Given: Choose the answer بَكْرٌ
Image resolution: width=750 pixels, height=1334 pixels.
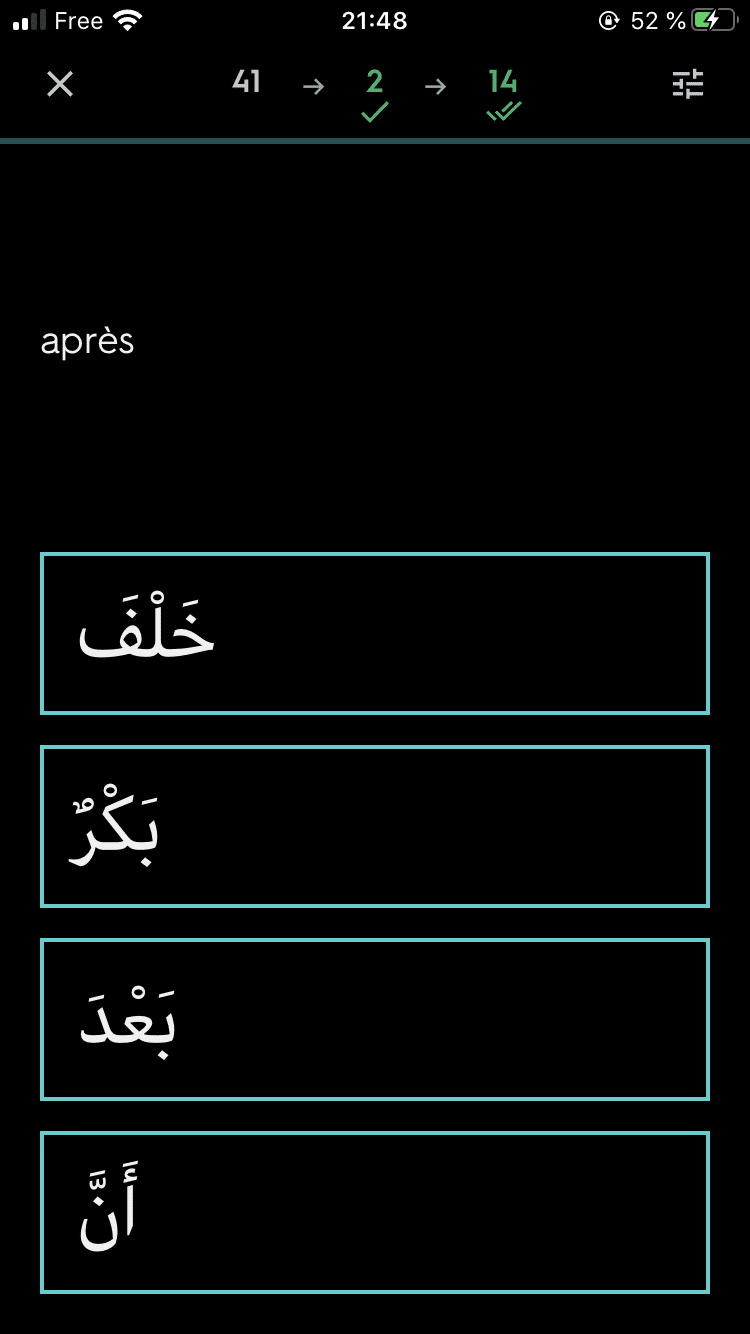Looking at the screenshot, I should click(375, 826).
